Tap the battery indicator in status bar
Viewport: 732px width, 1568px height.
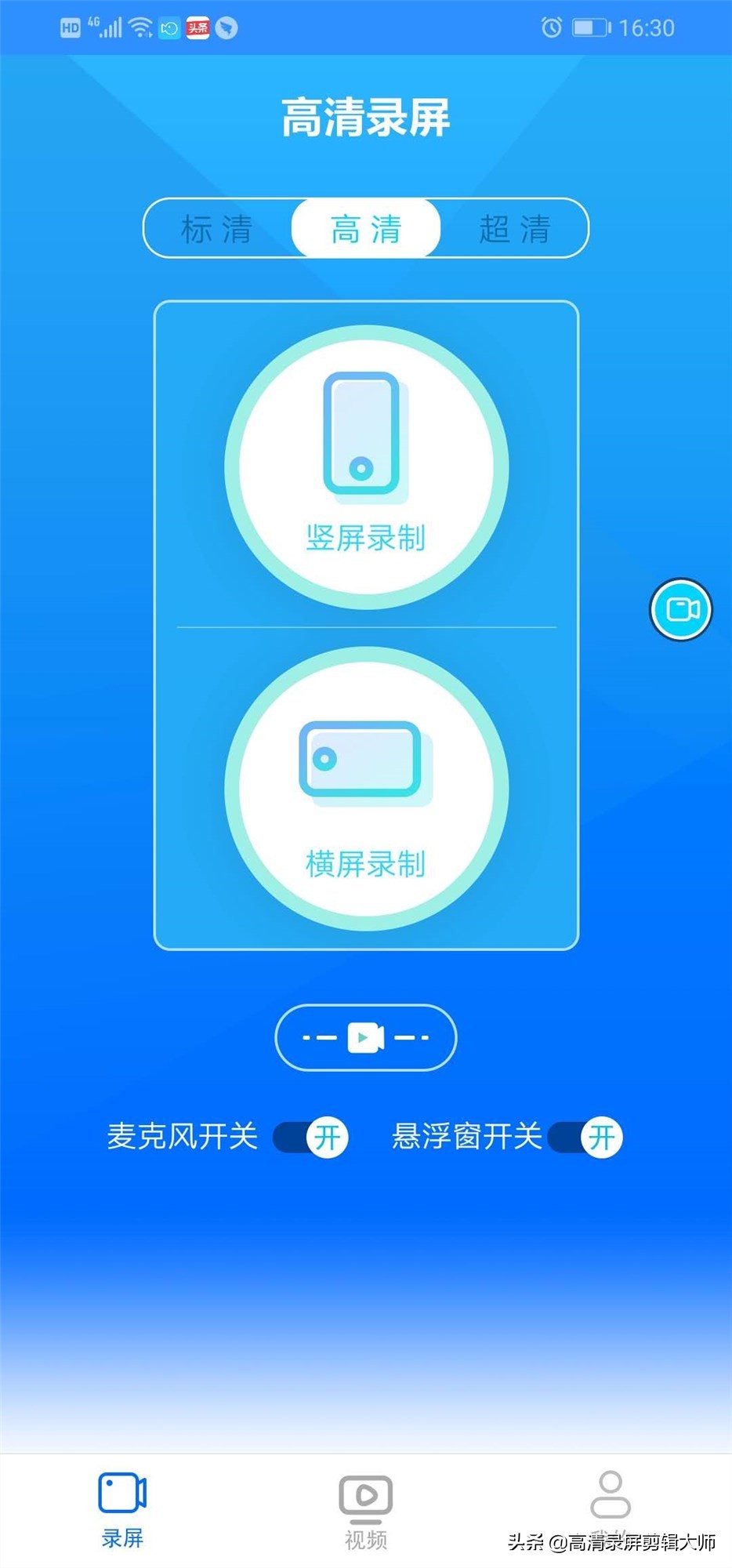coord(593,25)
